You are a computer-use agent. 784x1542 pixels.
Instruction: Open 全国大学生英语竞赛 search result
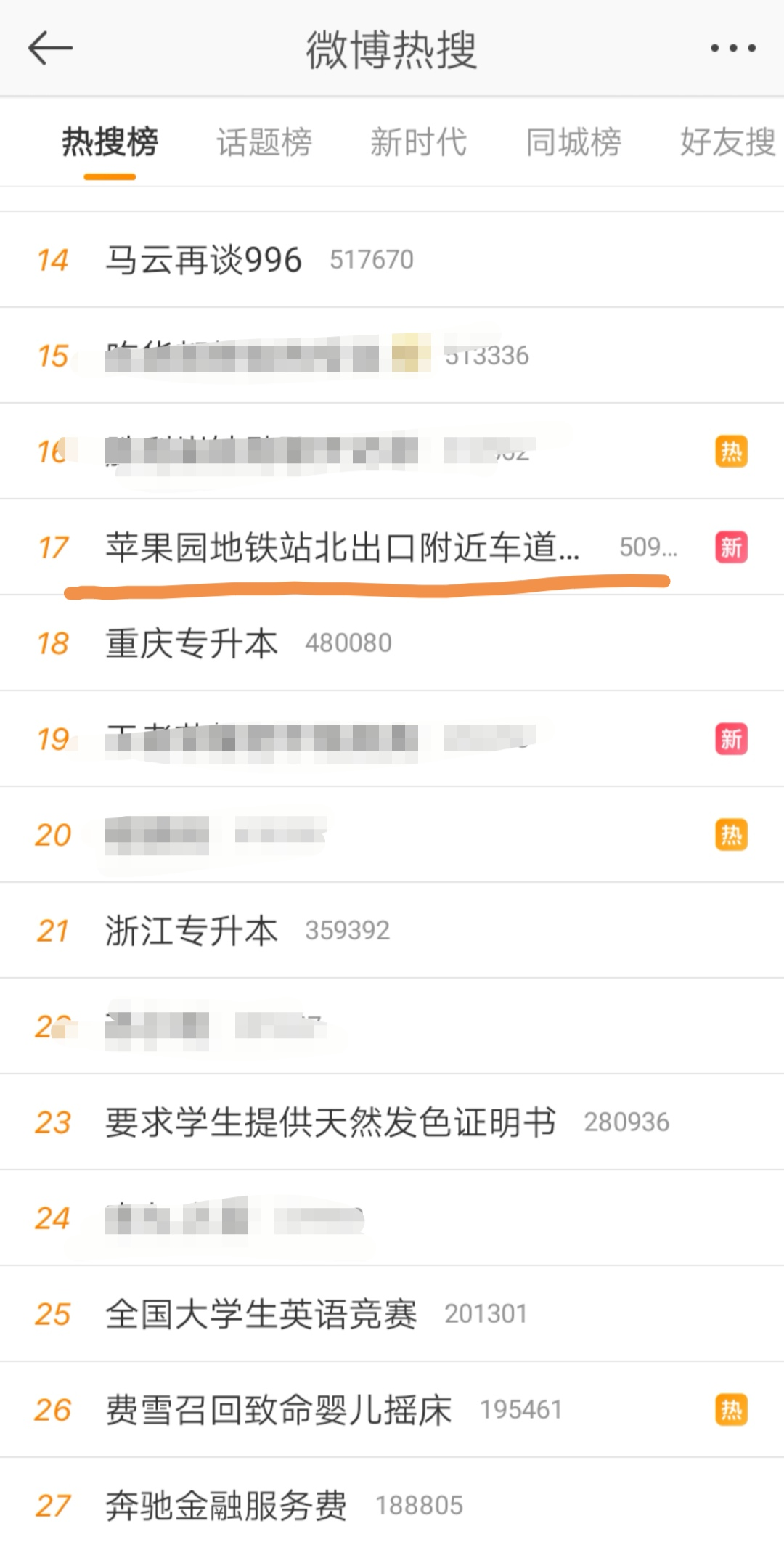tap(392, 1314)
